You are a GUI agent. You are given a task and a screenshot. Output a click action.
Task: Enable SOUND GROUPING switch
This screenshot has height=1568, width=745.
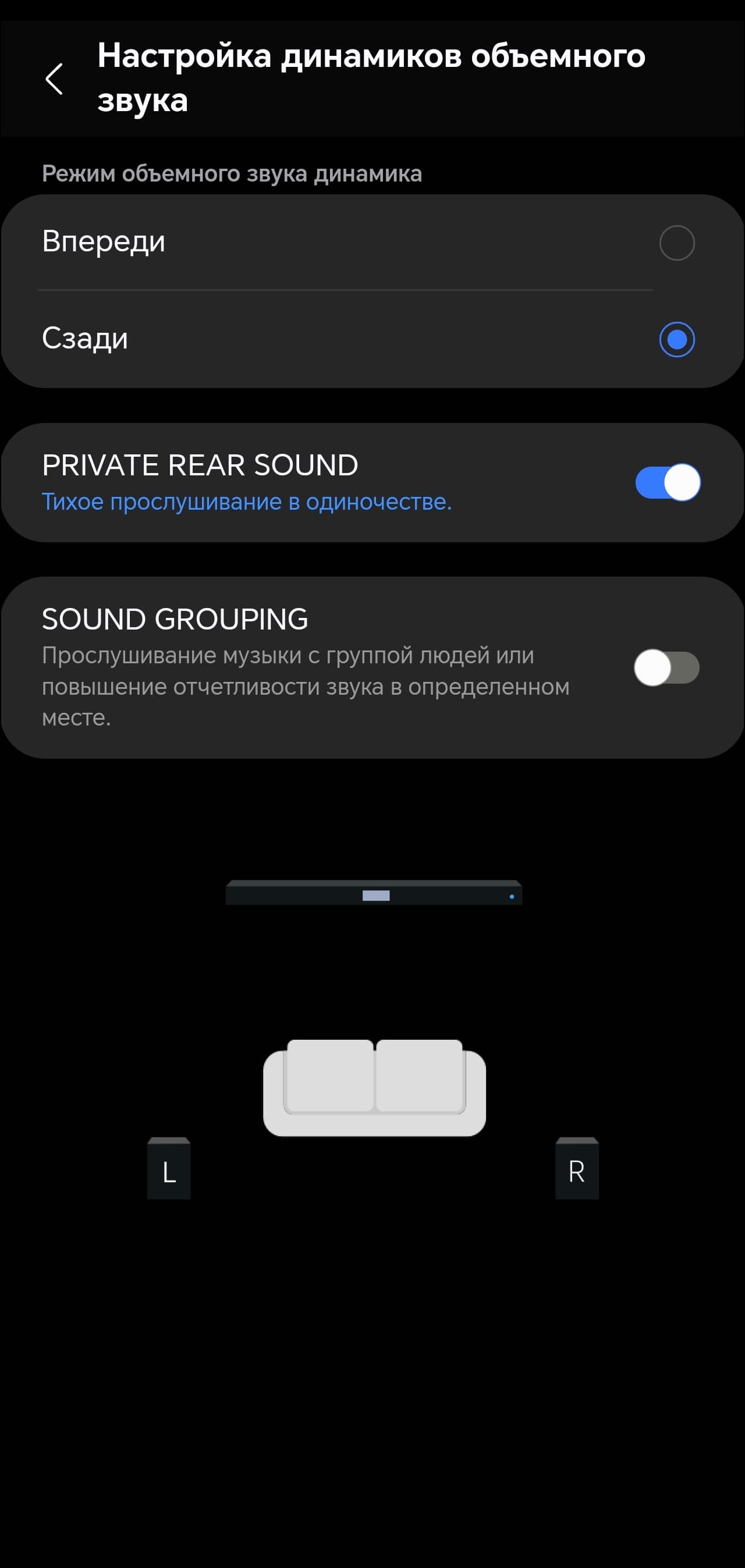coord(666,668)
